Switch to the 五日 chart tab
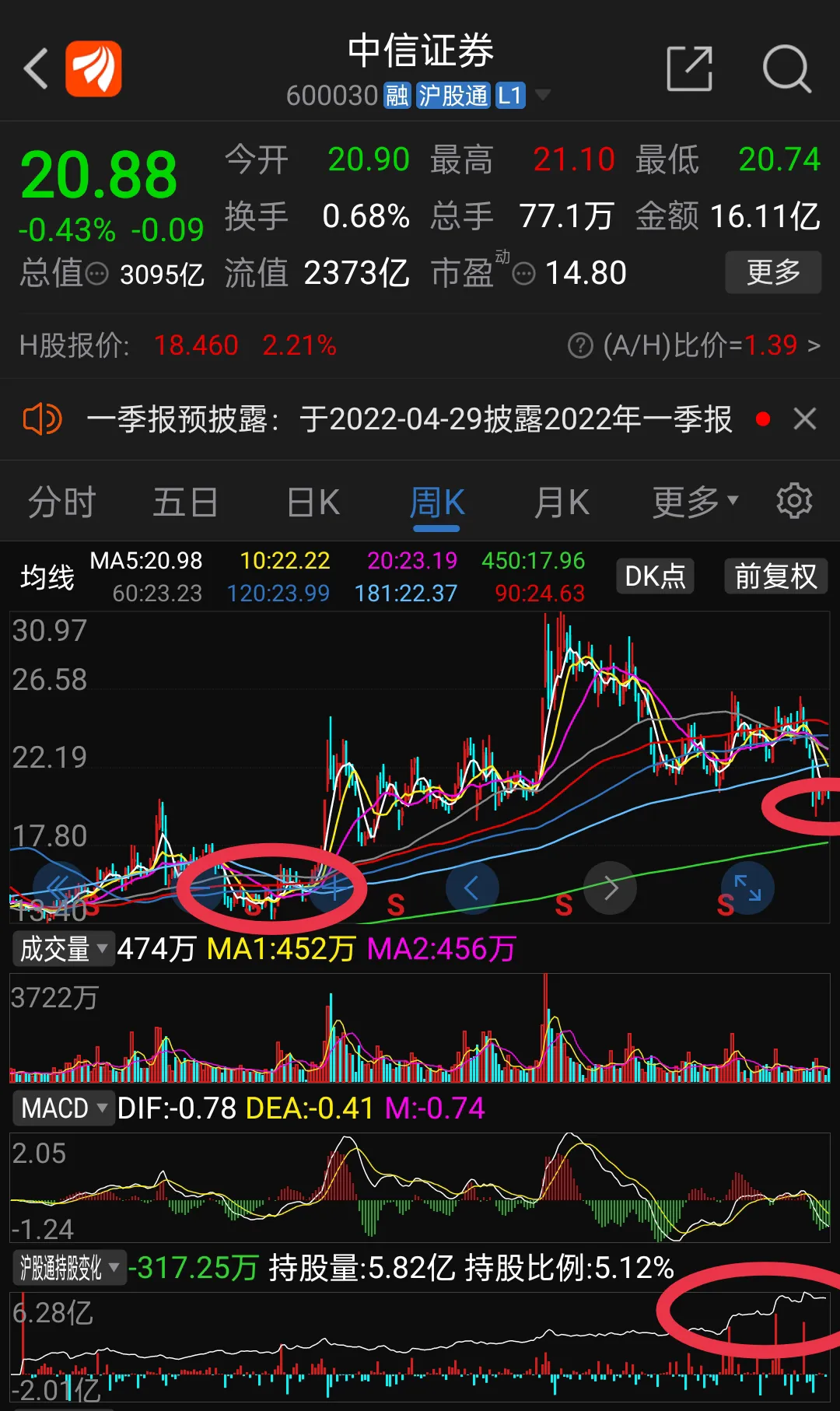Screen dimensions: 840x1411 click(185, 502)
